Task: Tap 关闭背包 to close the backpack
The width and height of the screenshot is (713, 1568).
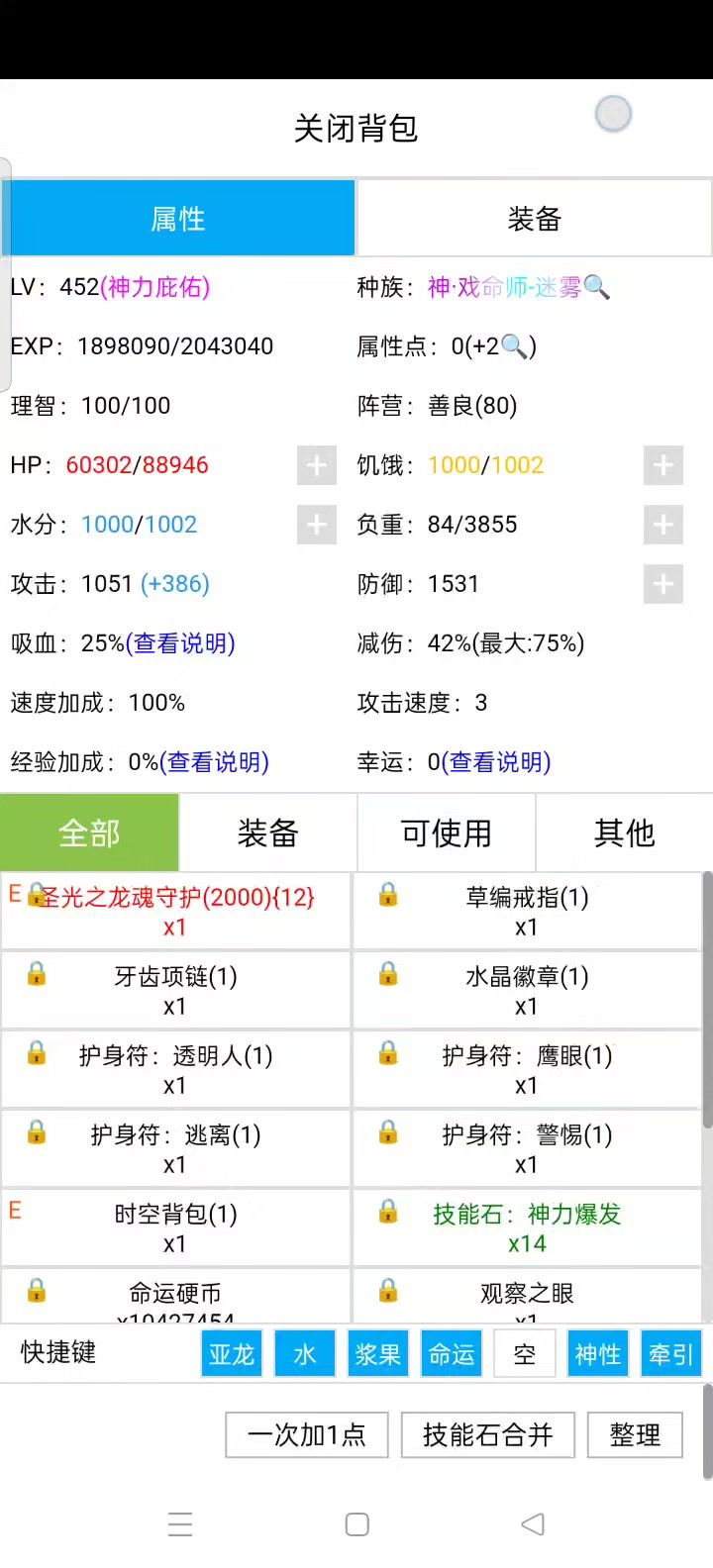Action: coord(356,129)
